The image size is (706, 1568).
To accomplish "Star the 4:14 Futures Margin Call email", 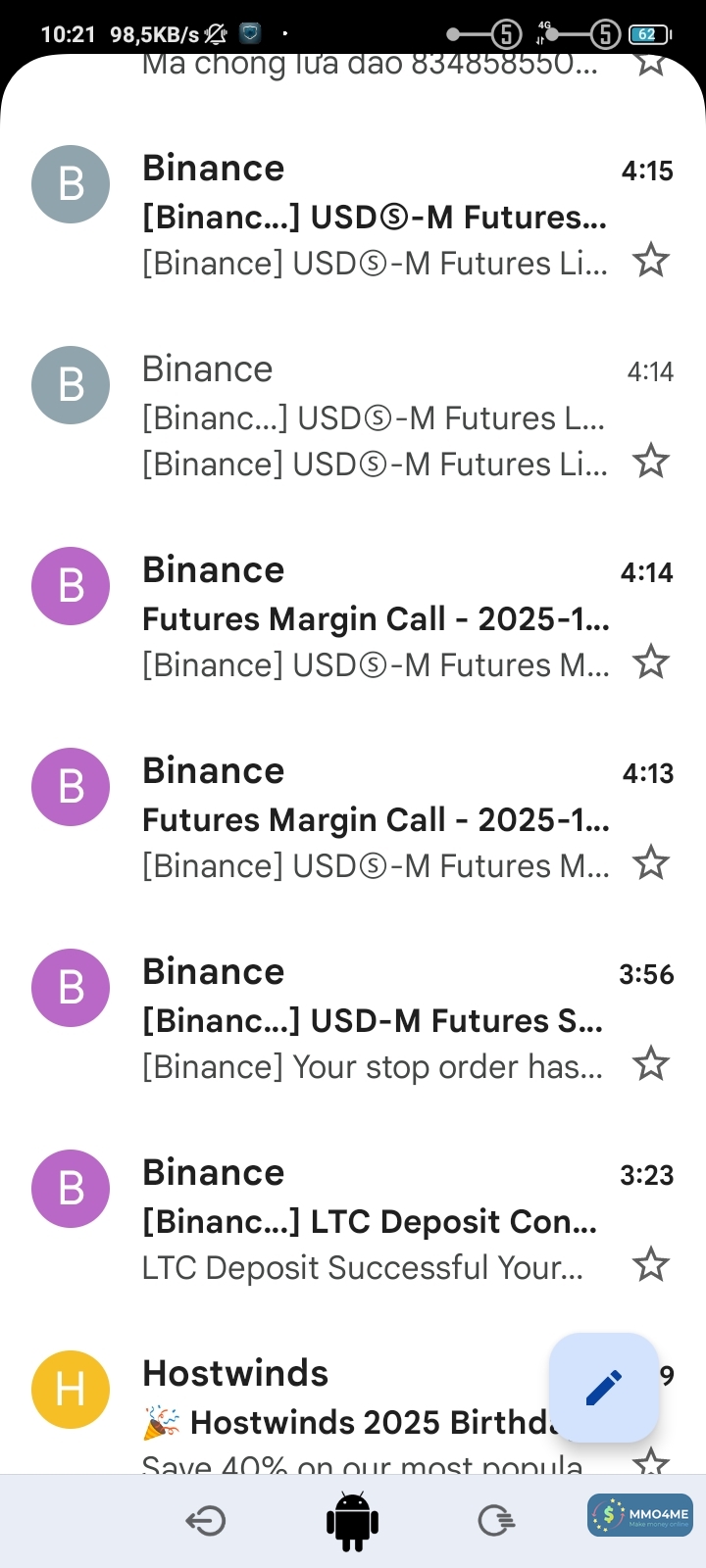I will coord(651,662).
